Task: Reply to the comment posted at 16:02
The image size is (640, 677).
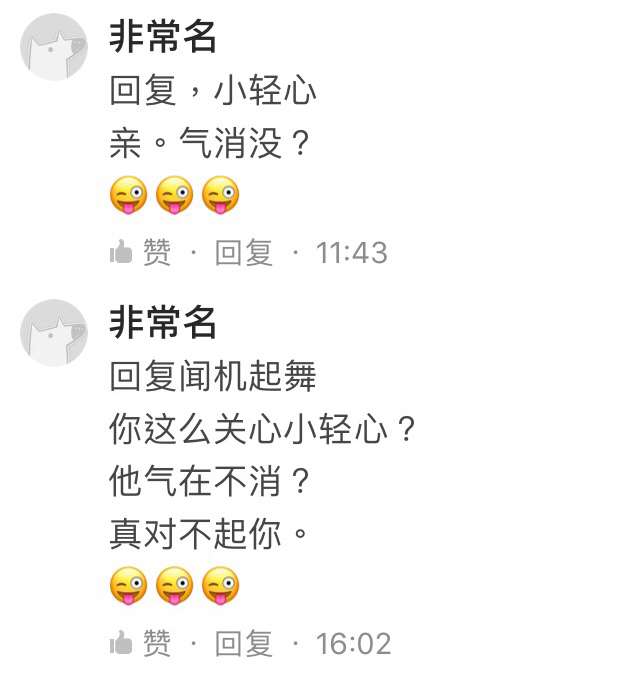Action: [244, 643]
